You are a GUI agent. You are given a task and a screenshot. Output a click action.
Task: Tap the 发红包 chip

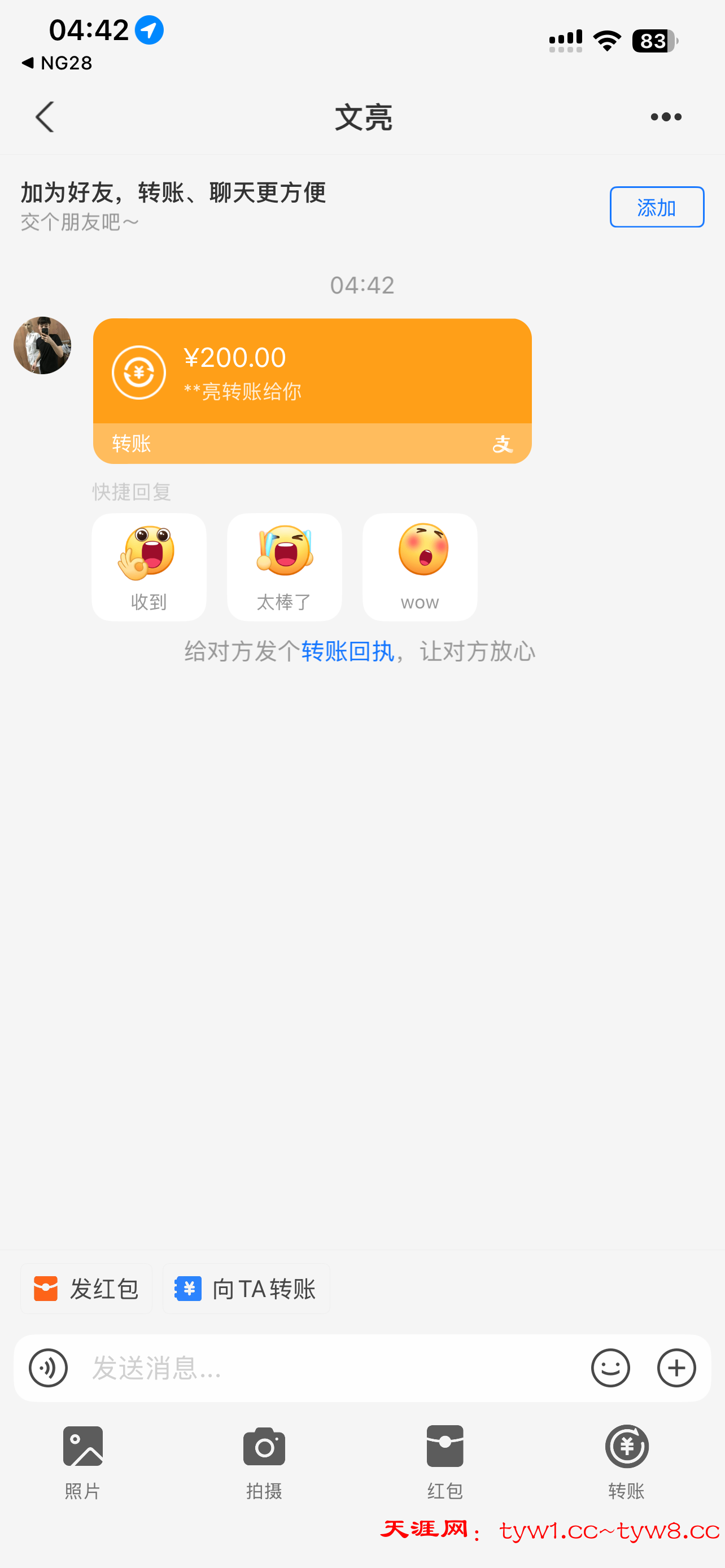[x=86, y=1289]
